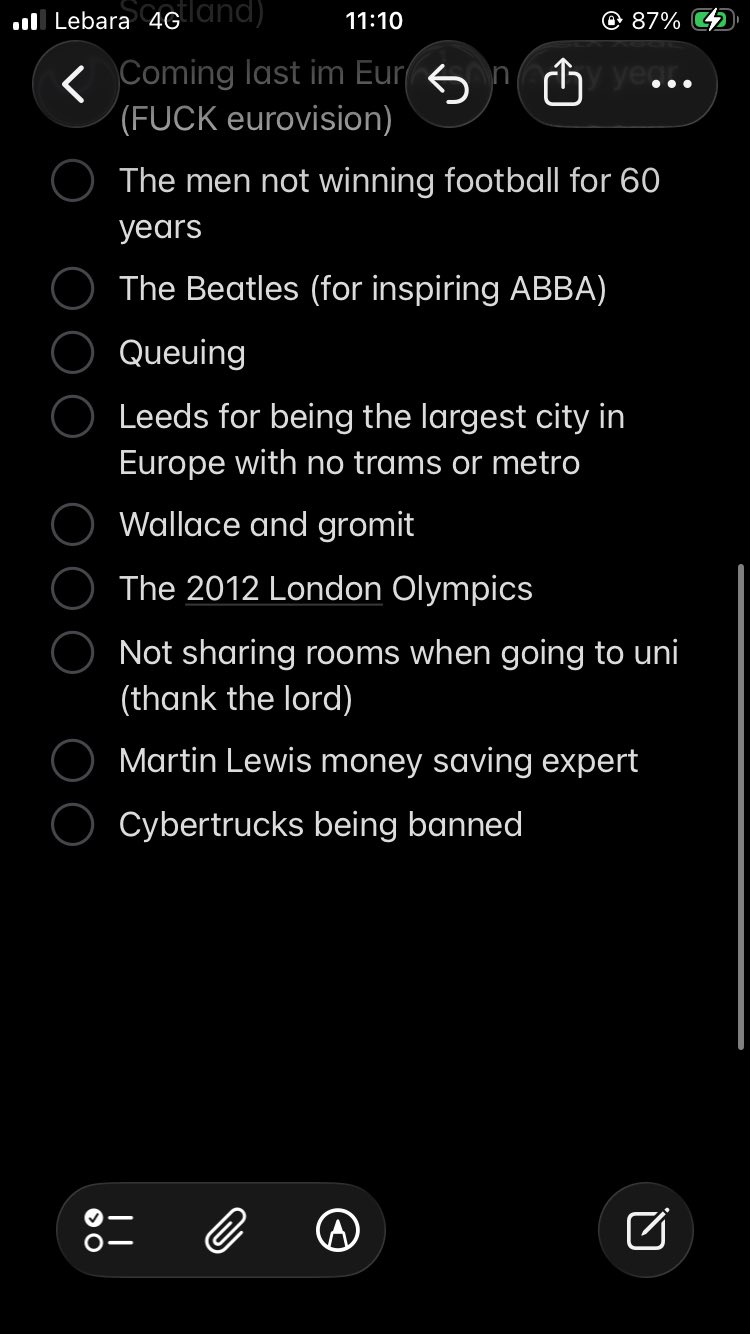Mark Martin Lewis item complete
The width and height of the screenshot is (750, 1334).
point(73,761)
